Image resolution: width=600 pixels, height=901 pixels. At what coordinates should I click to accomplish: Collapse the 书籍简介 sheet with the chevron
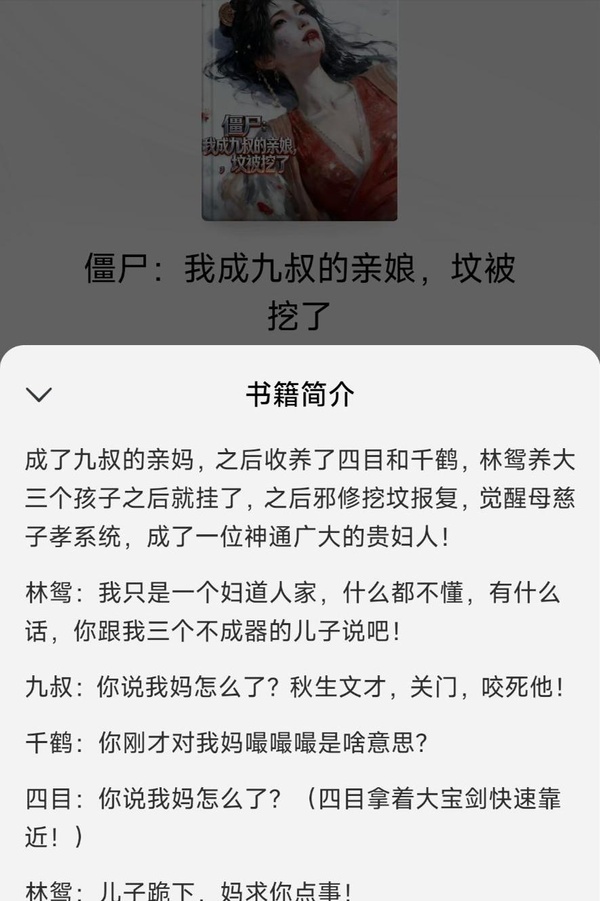point(39,394)
